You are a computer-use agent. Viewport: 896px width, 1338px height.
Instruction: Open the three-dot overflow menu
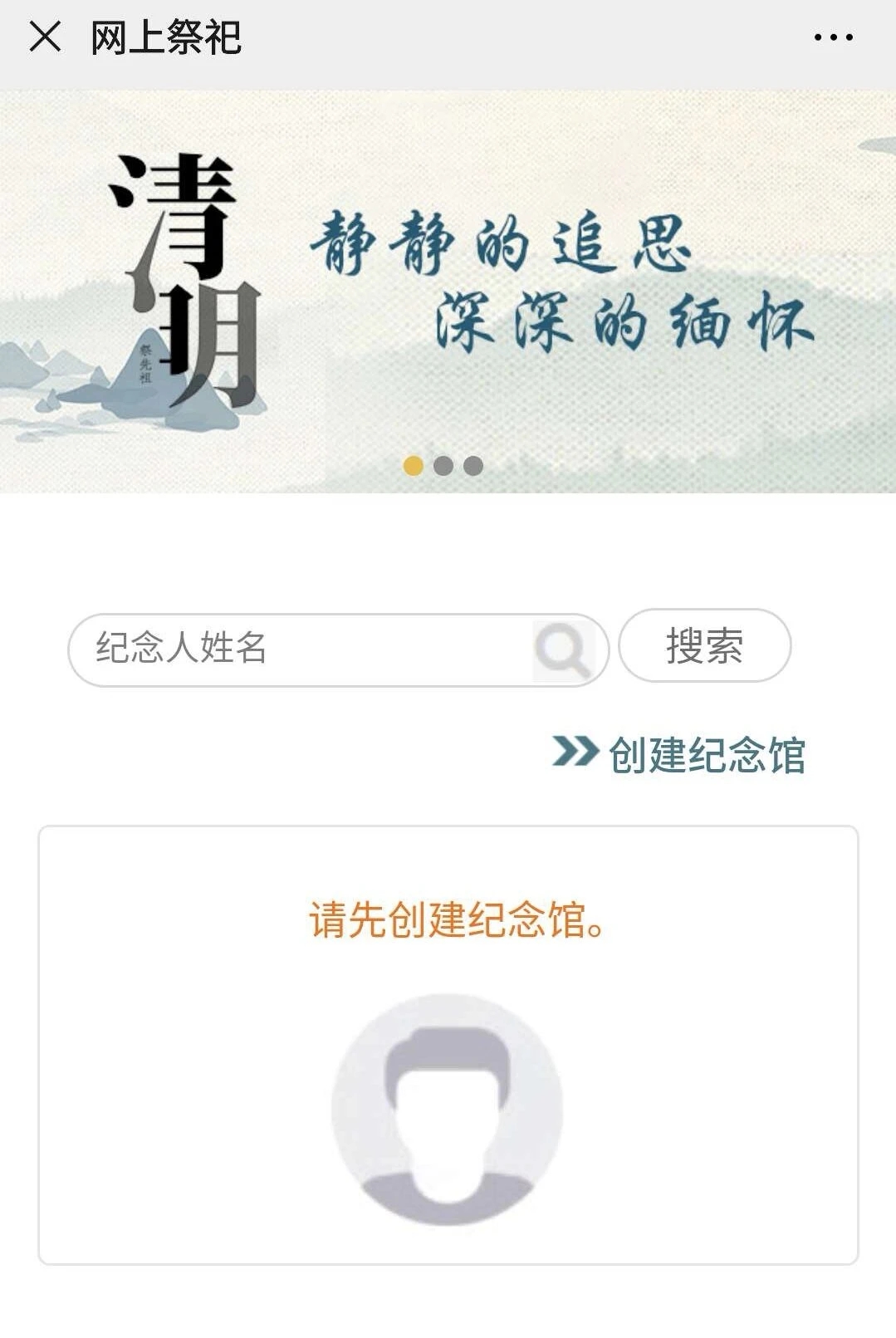(833, 37)
